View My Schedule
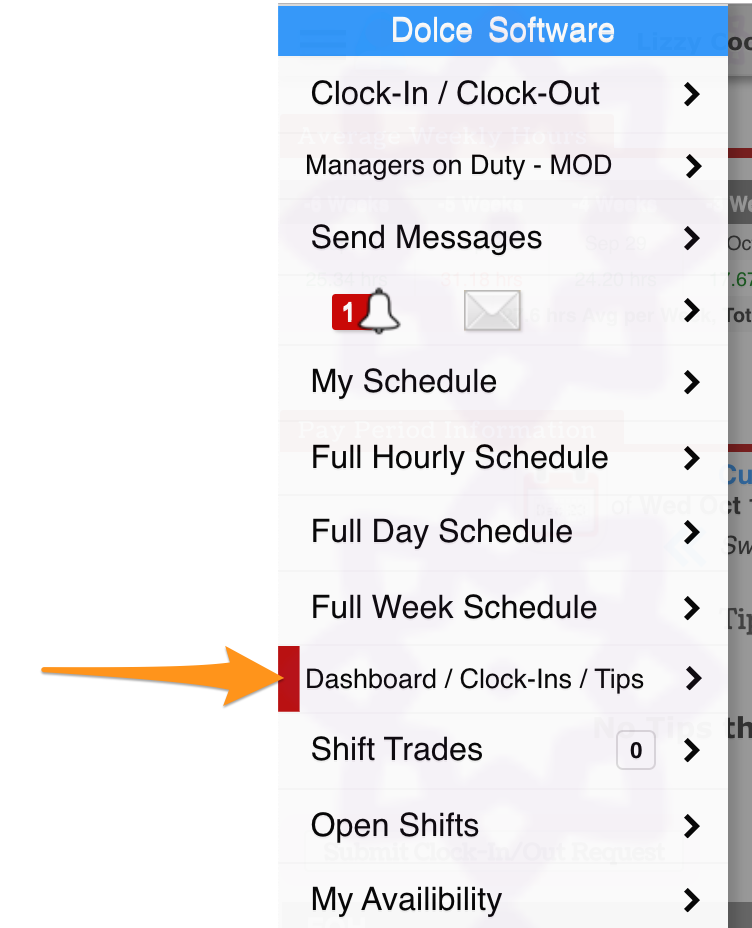 (404, 382)
